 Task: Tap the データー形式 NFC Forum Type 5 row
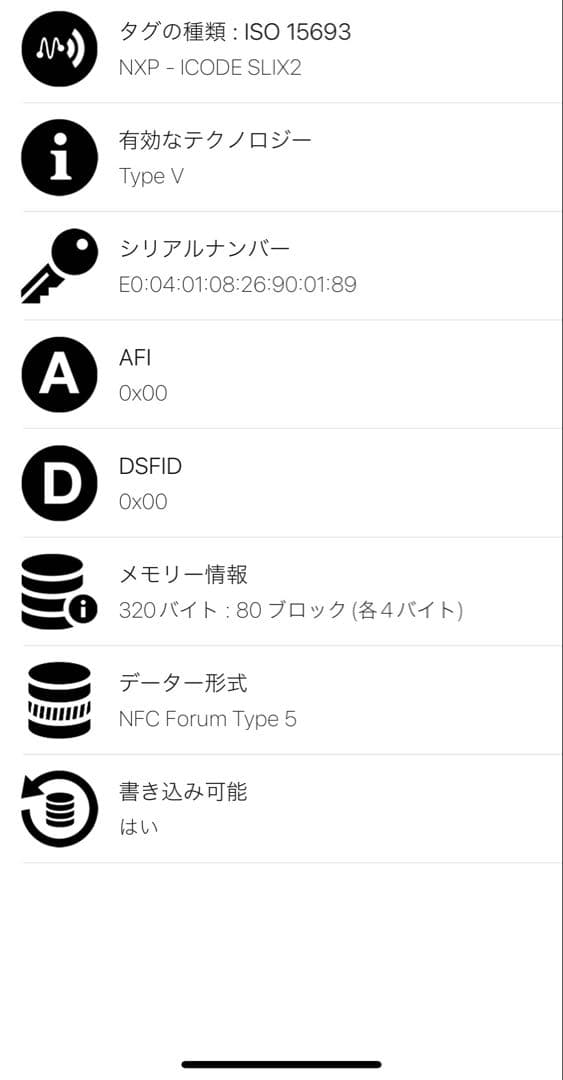(x=281, y=700)
